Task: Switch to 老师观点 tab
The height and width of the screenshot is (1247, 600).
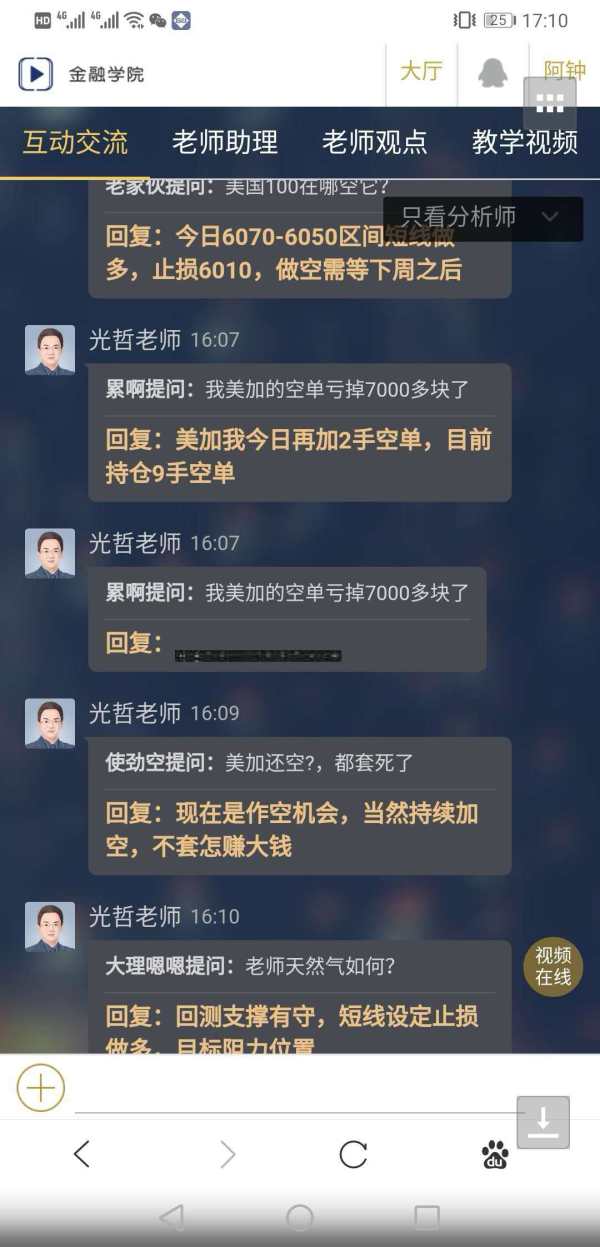Action: pos(374,143)
